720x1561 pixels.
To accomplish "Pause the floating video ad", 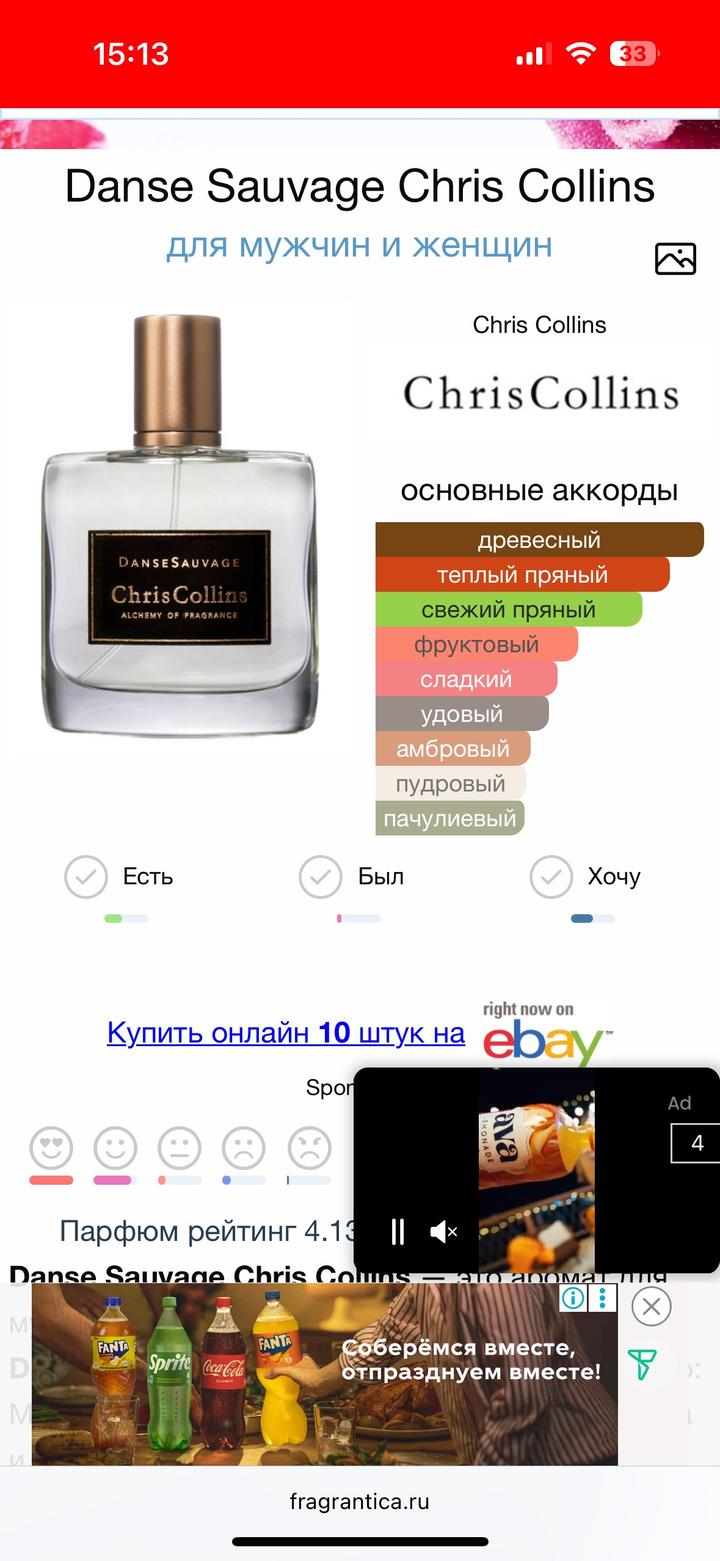I will pos(398,1232).
